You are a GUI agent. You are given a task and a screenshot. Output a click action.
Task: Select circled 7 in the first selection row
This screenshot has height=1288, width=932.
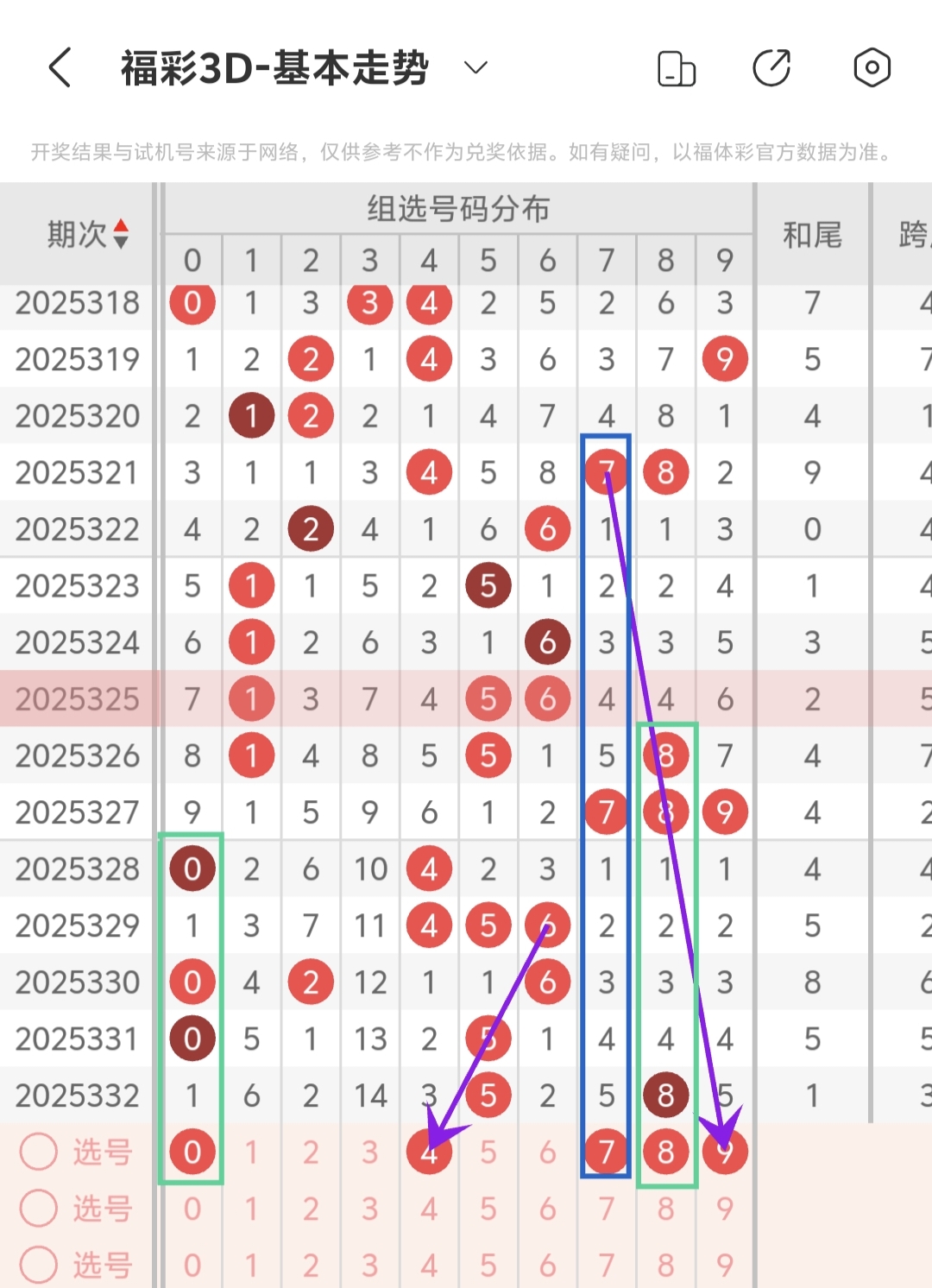pos(606,1152)
